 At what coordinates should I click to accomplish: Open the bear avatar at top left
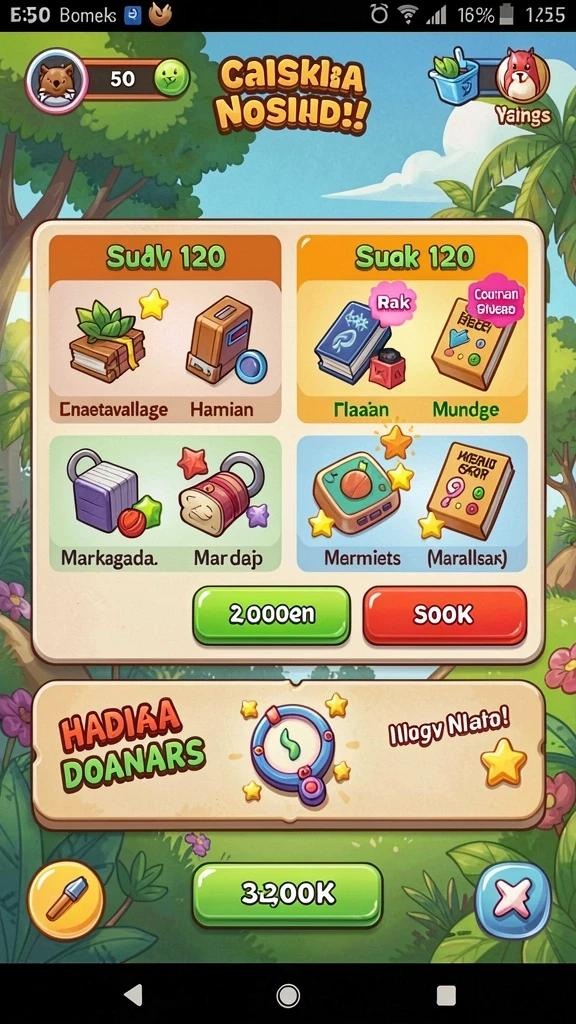(56, 80)
